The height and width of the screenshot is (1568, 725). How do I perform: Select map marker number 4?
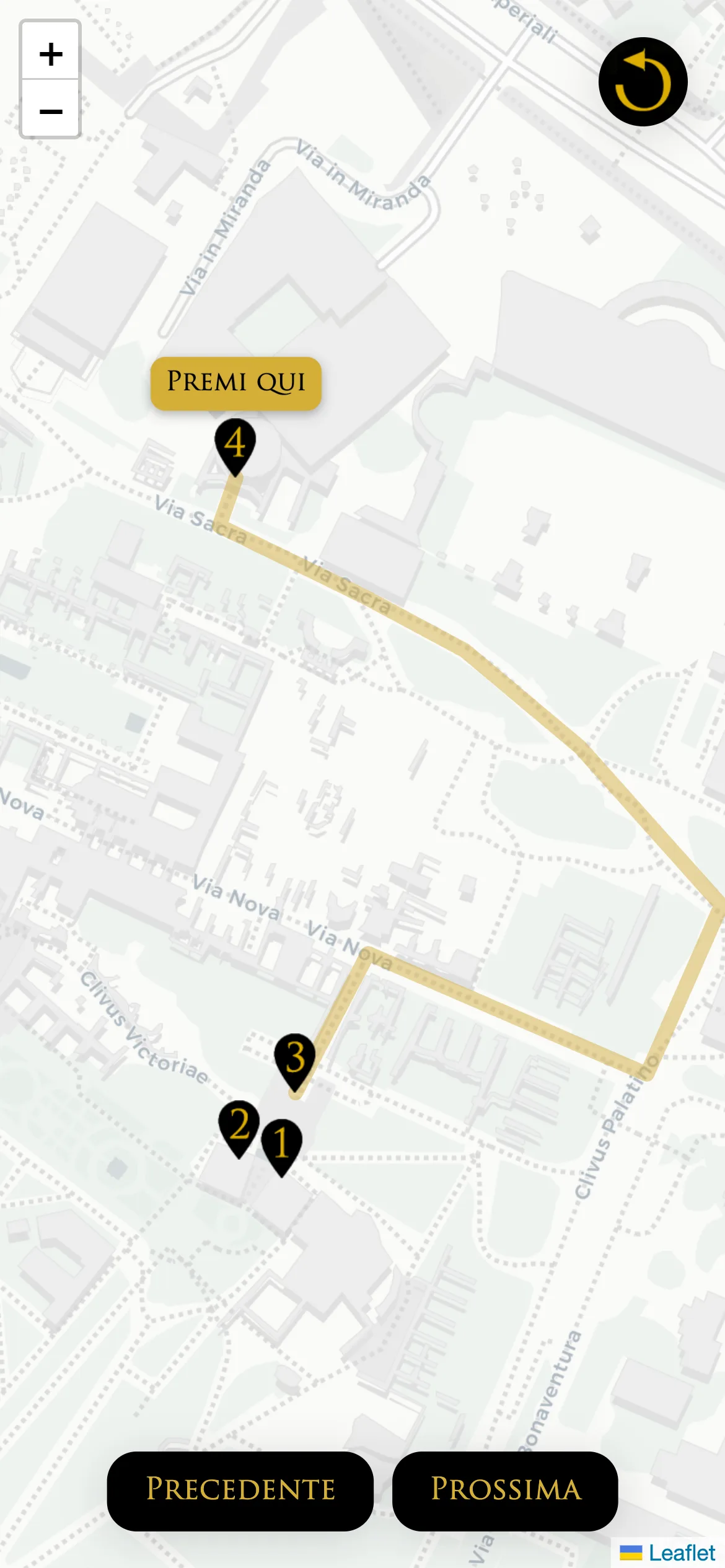tap(235, 444)
